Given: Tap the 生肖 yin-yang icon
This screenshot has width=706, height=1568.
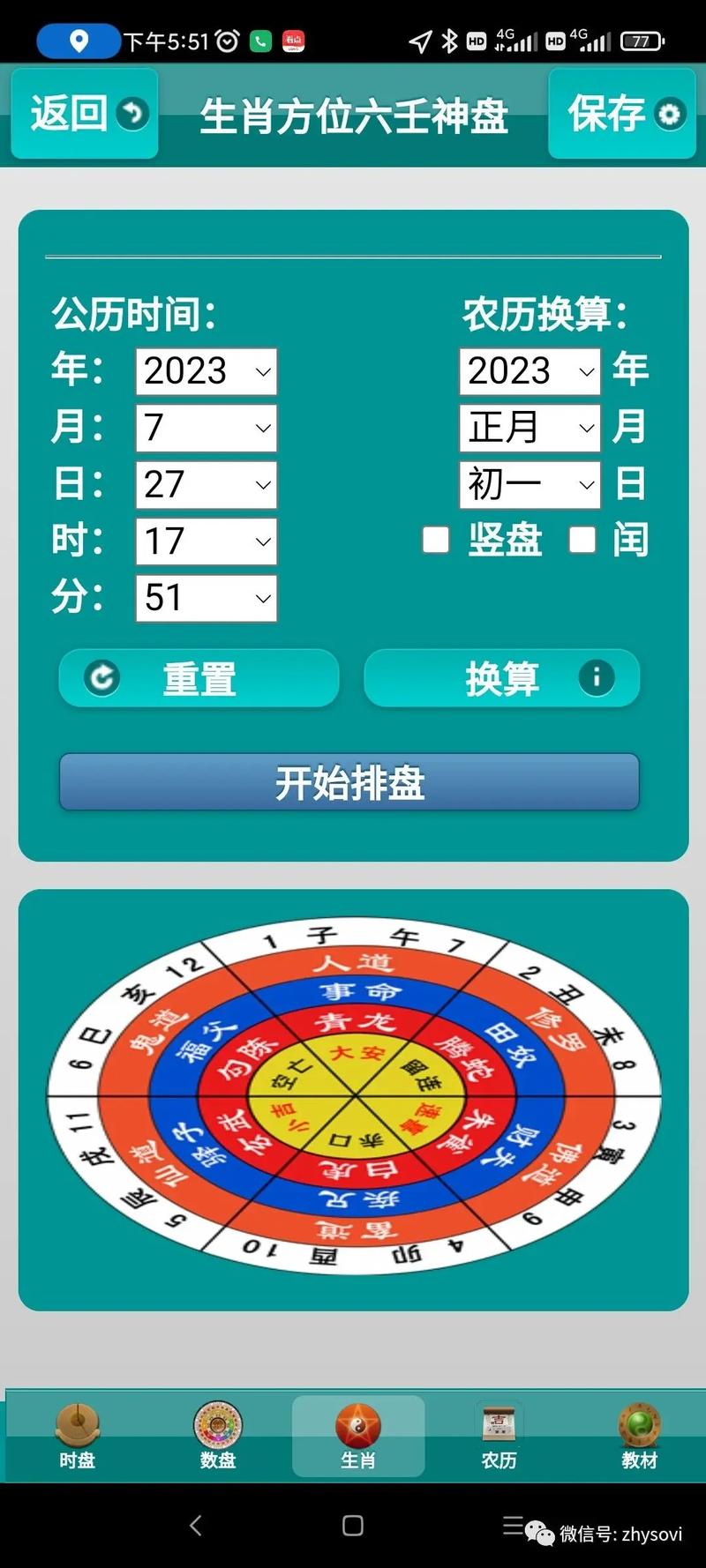Looking at the screenshot, I should click(x=357, y=1422).
